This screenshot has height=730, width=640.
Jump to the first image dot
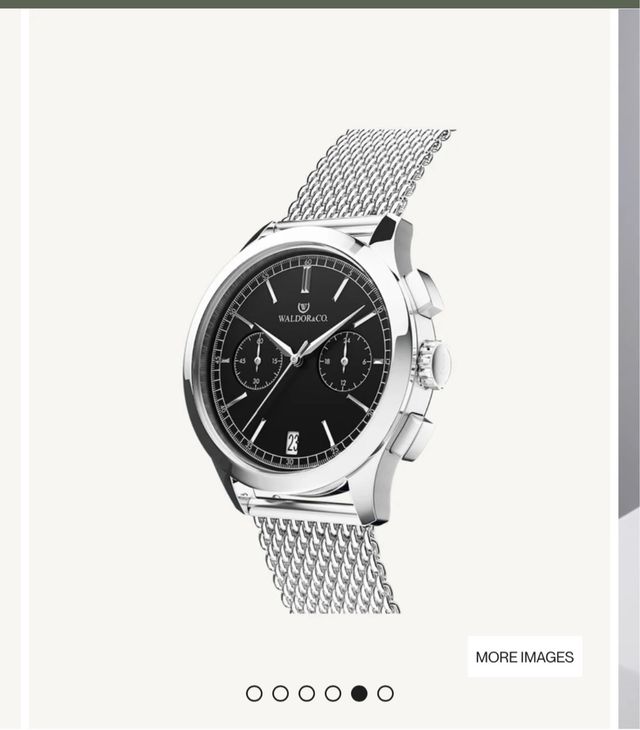[x=254, y=693]
